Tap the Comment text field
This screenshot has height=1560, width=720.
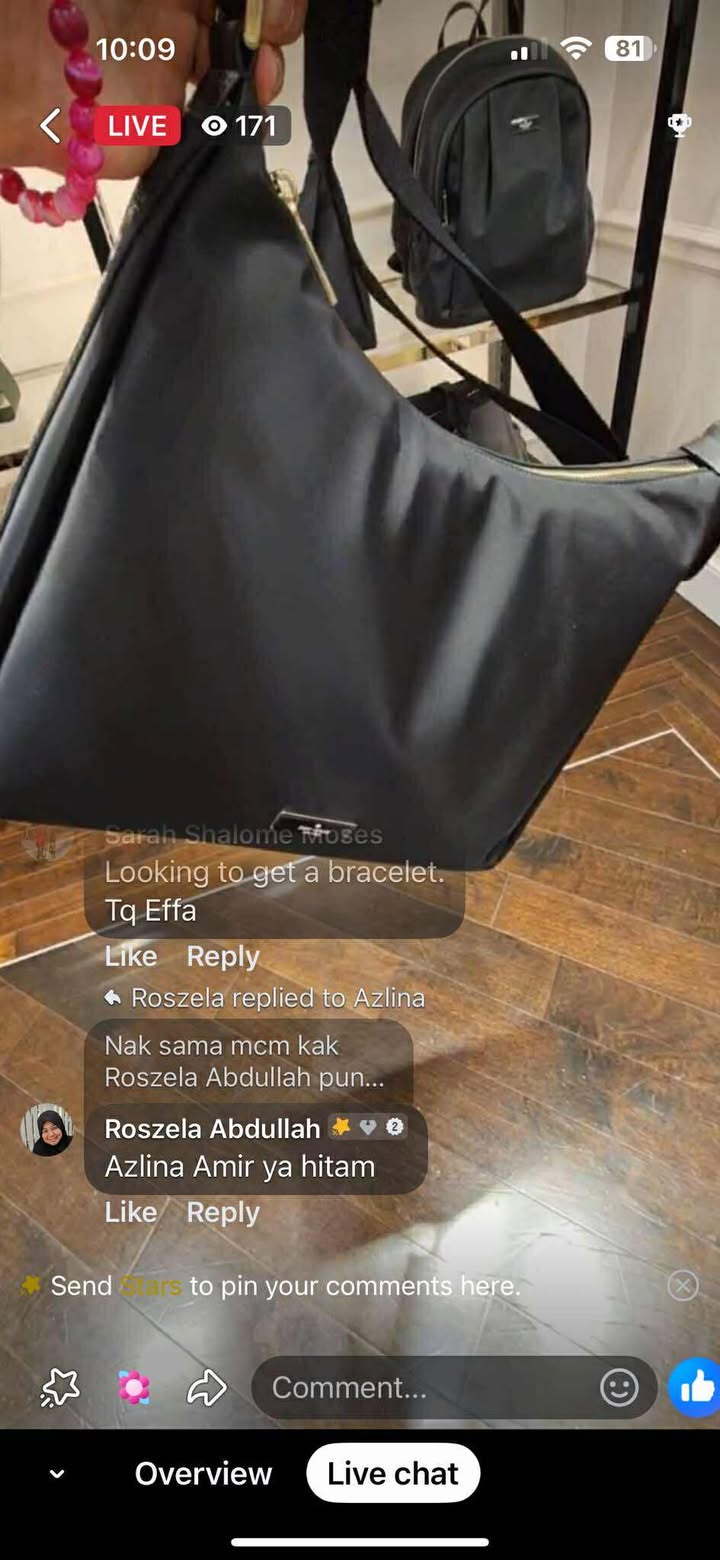[420, 1387]
